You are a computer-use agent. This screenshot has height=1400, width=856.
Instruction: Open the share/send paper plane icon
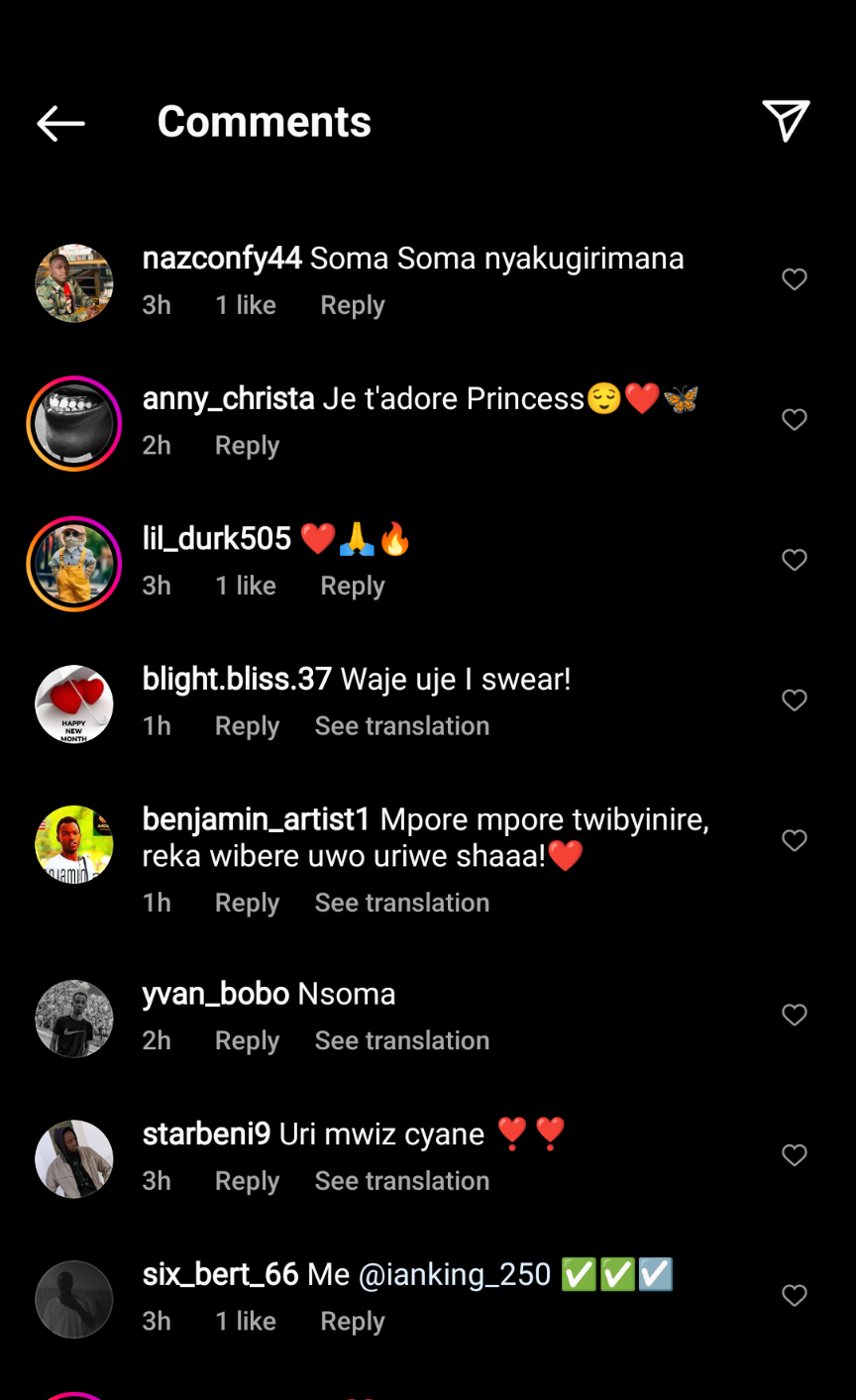tap(786, 121)
